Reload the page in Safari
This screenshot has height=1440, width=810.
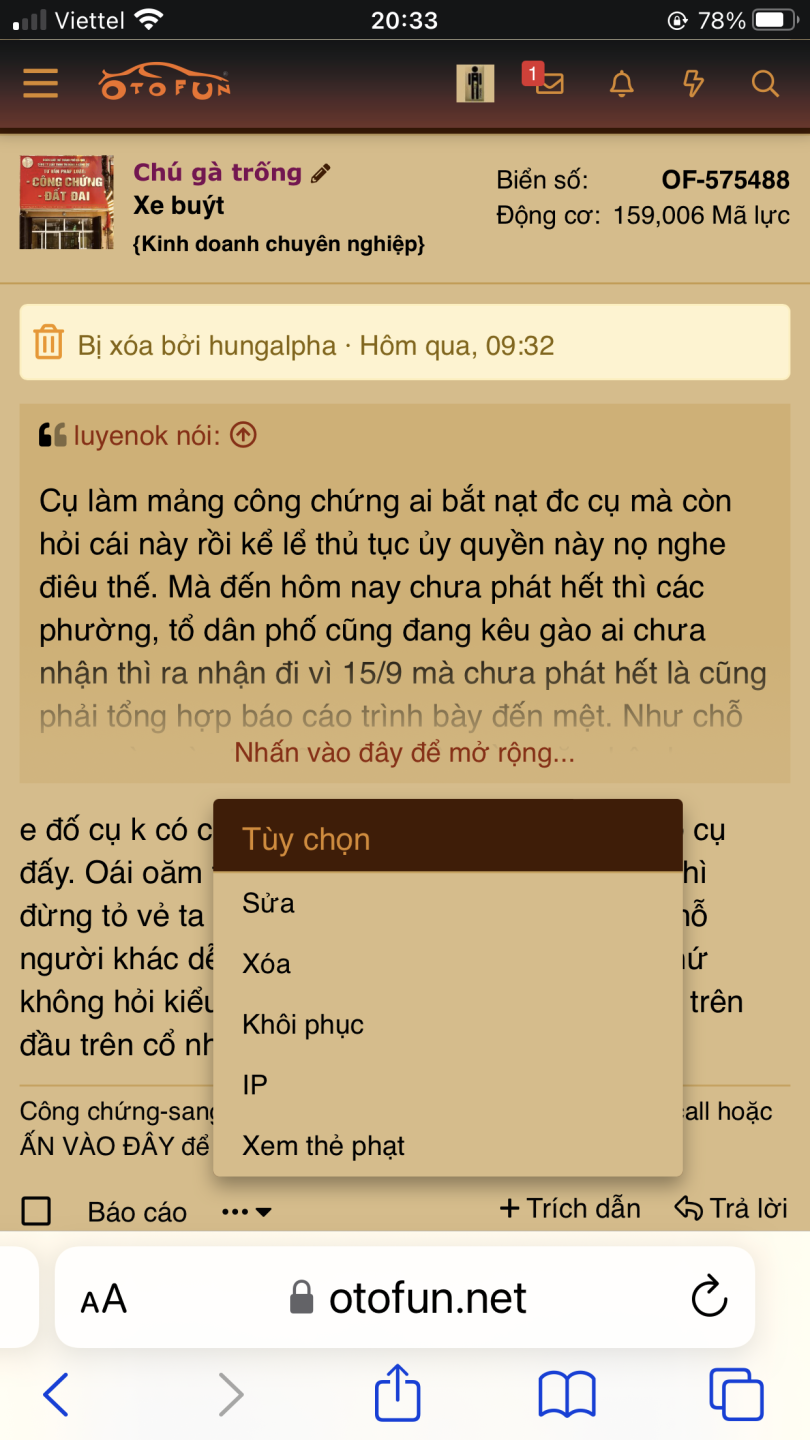coord(708,1297)
